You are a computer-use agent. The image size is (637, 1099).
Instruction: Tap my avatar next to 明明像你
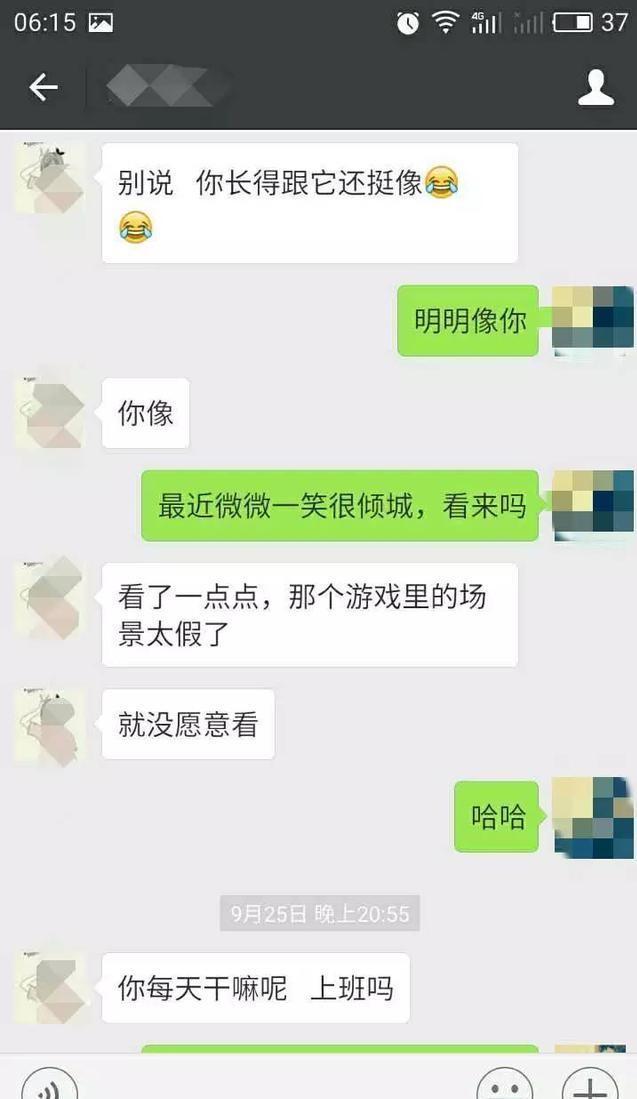(593, 320)
